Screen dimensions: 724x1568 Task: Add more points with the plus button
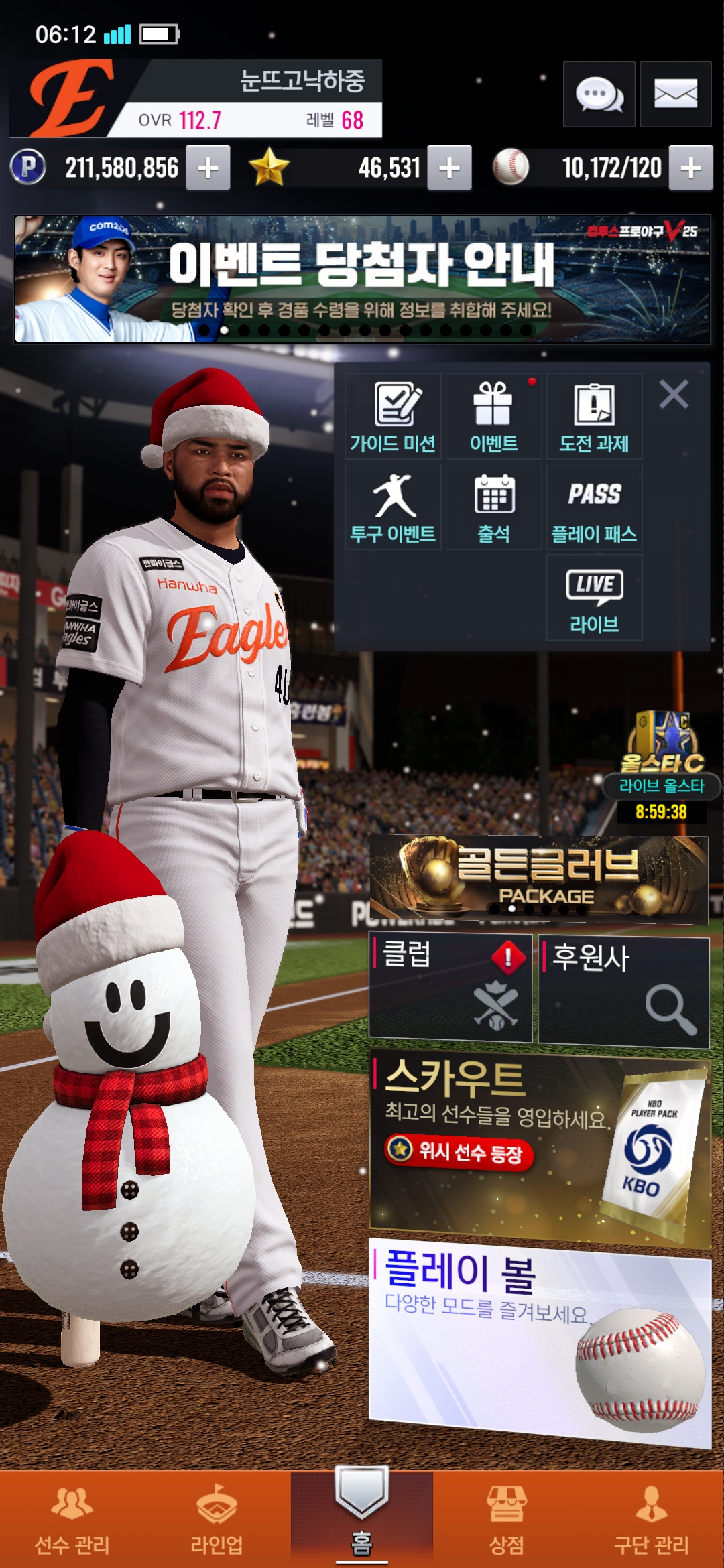[208, 168]
